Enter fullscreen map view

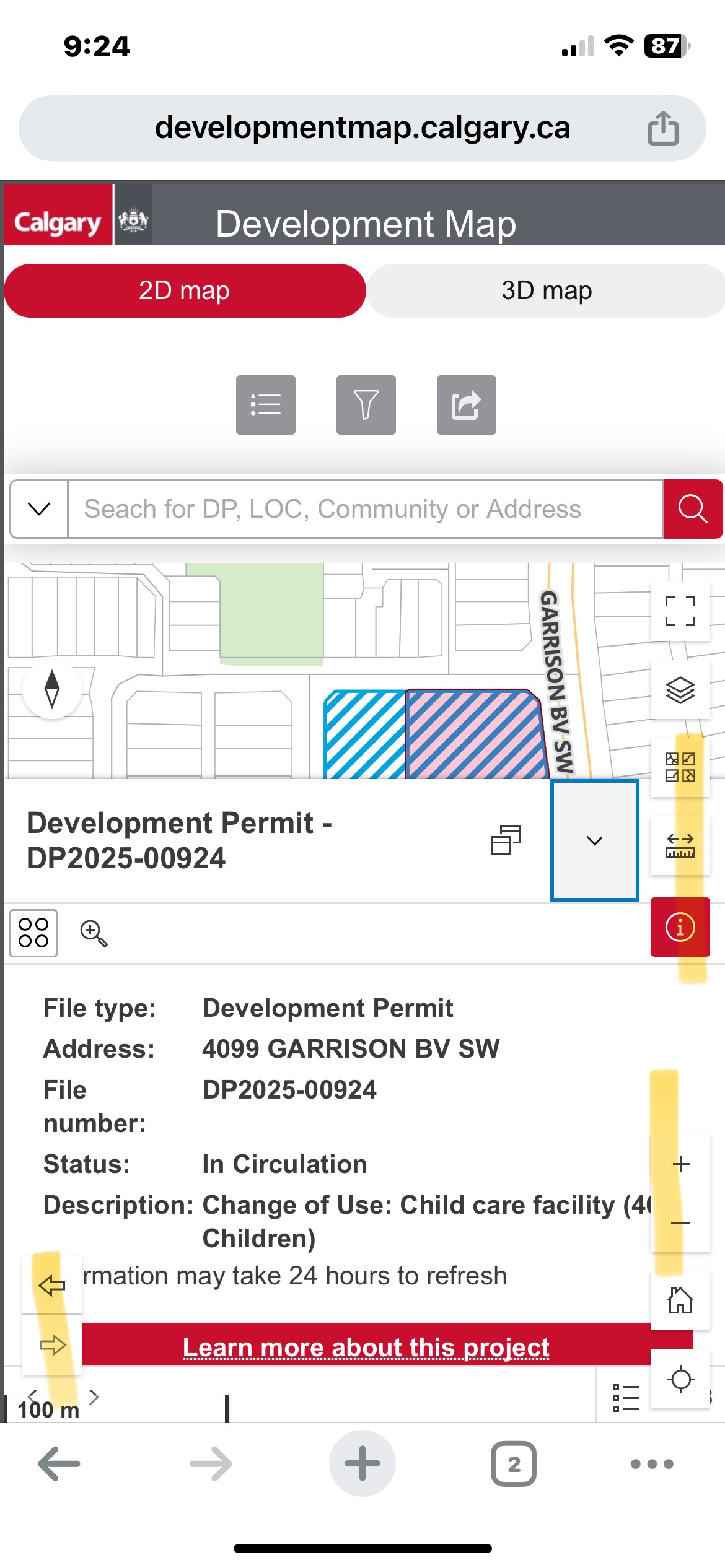[680, 611]
